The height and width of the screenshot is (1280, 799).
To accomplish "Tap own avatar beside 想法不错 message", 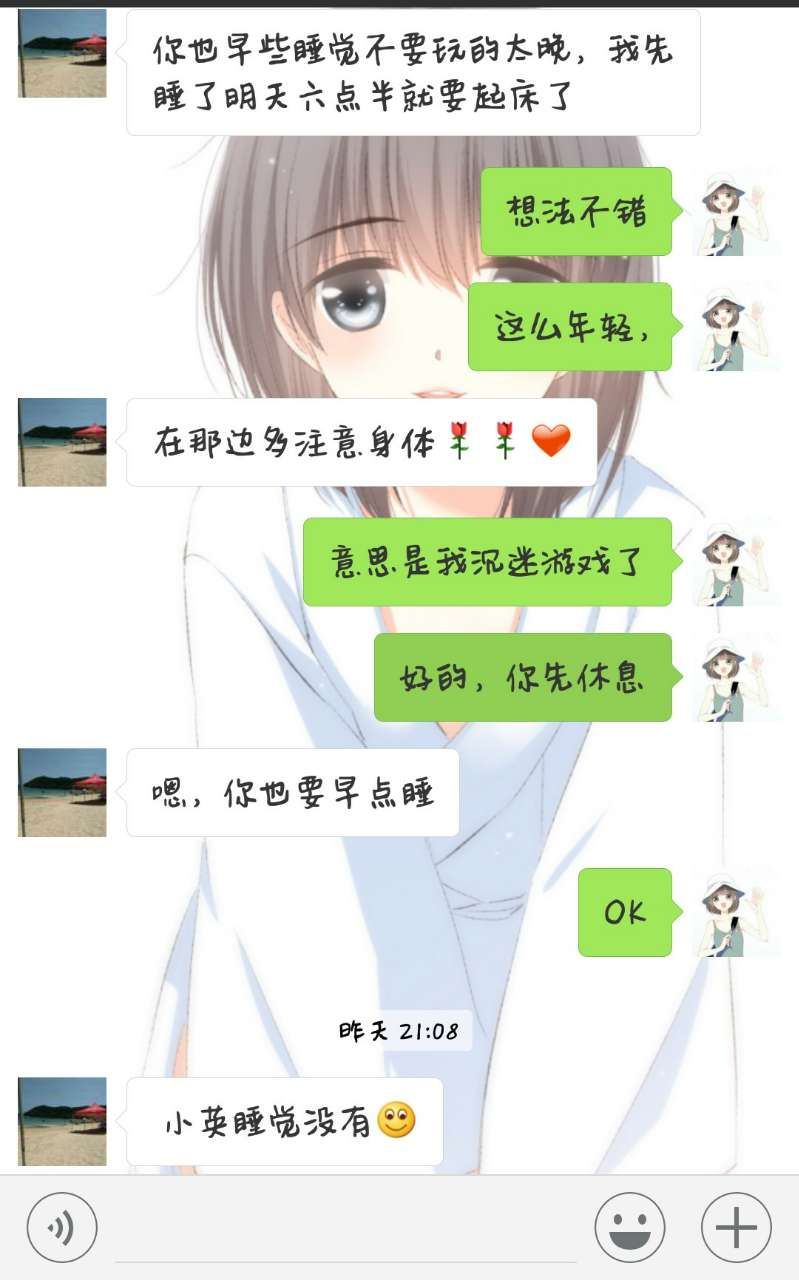I will click(x=738, y=211).
